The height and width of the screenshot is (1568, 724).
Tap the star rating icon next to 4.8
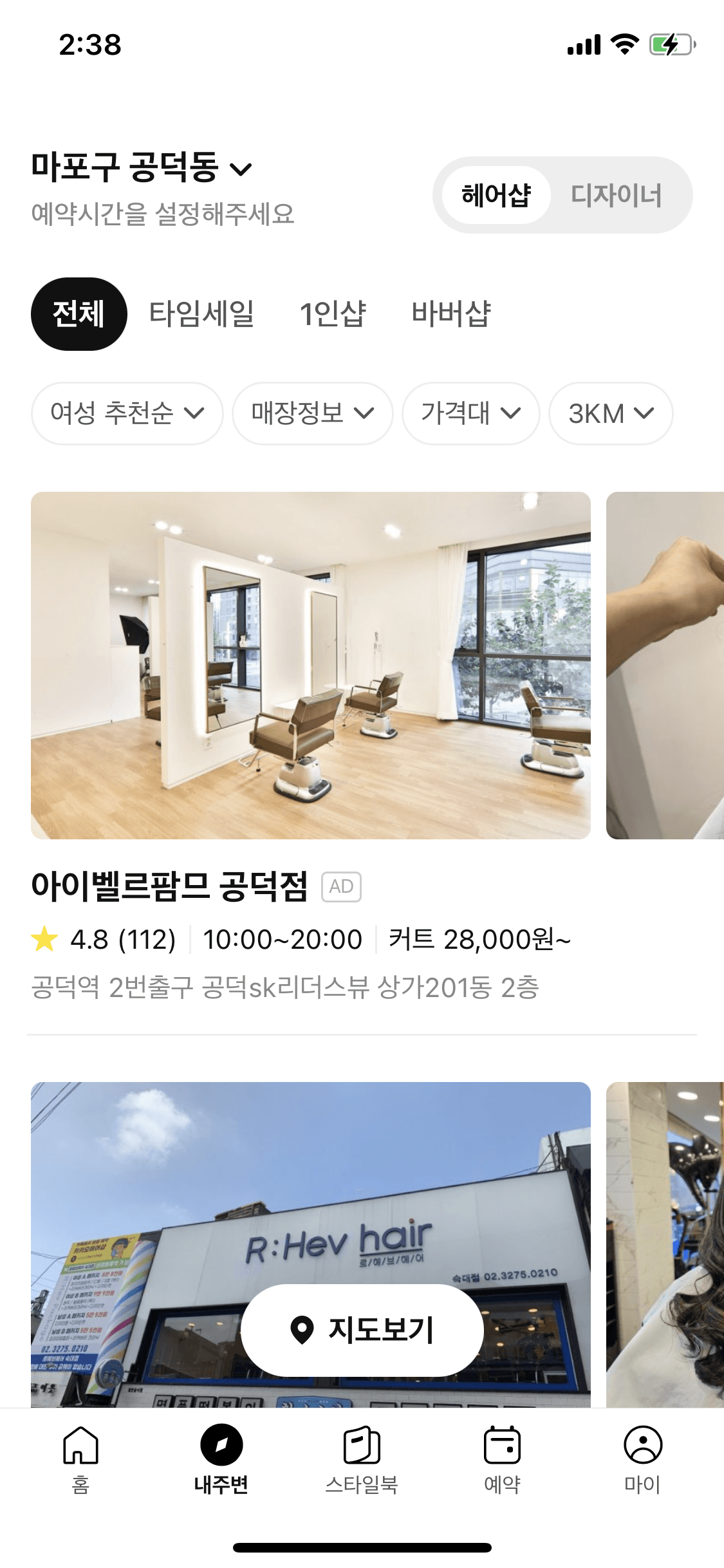click(44, 939)
